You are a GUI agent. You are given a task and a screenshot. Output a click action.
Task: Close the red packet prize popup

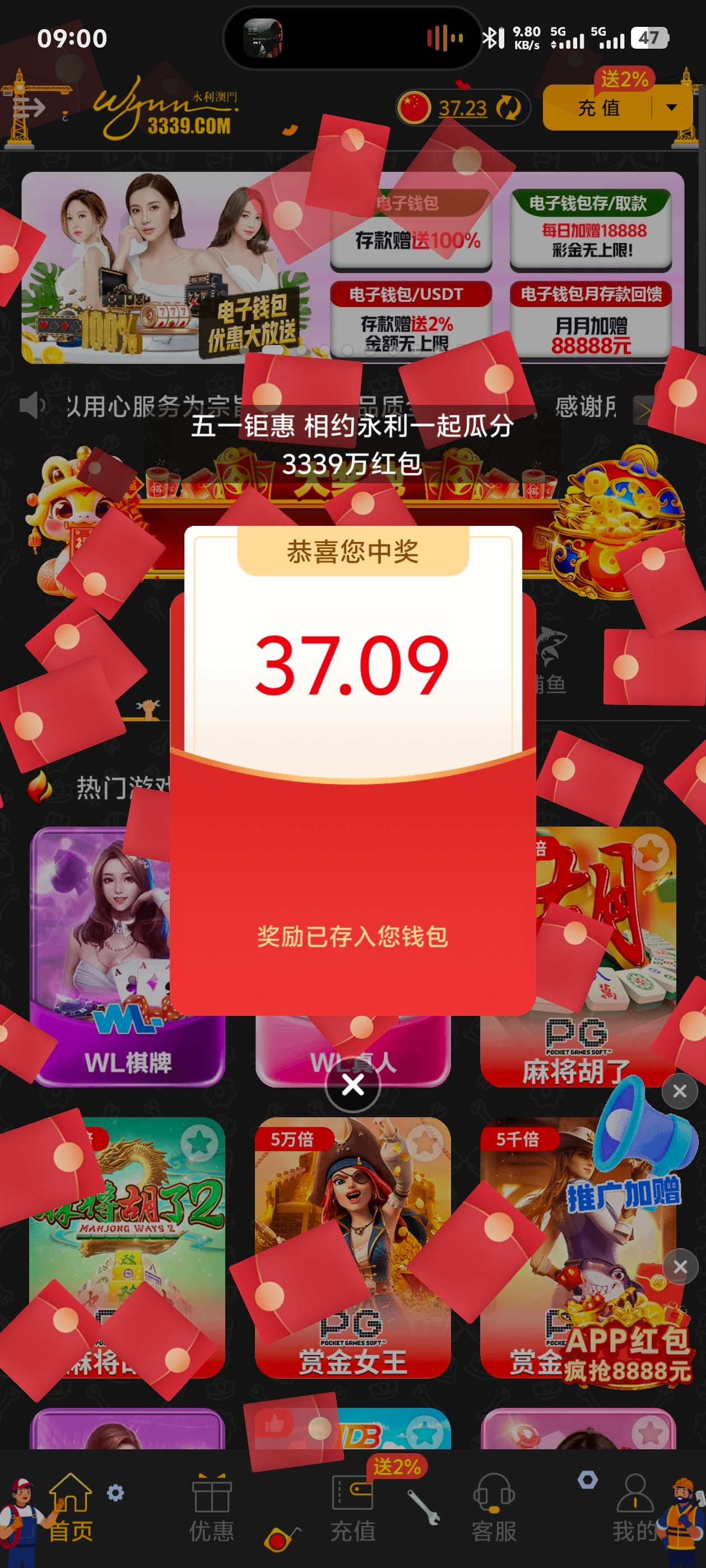[352, 1085]
